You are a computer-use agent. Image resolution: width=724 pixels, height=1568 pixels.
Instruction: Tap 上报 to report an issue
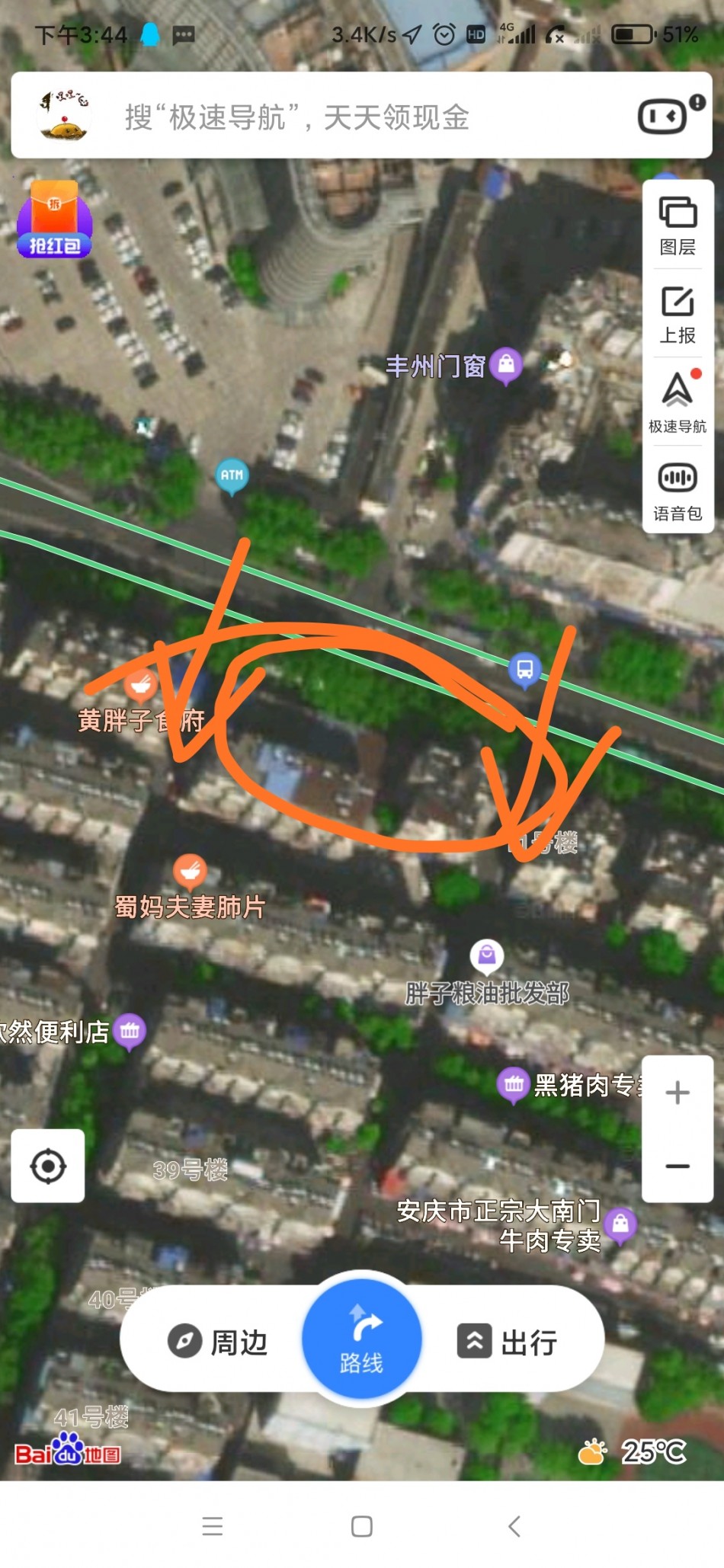[x=678, y=315]
